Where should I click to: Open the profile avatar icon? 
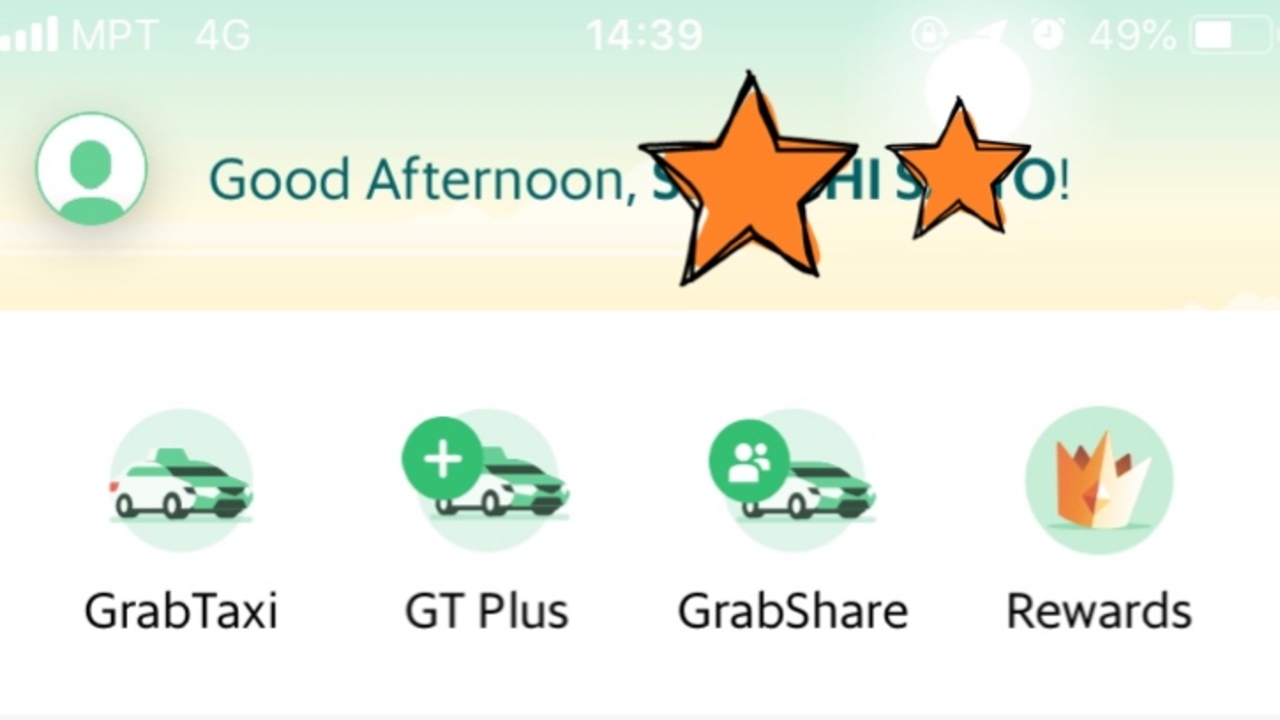click(x=91, y=168)
